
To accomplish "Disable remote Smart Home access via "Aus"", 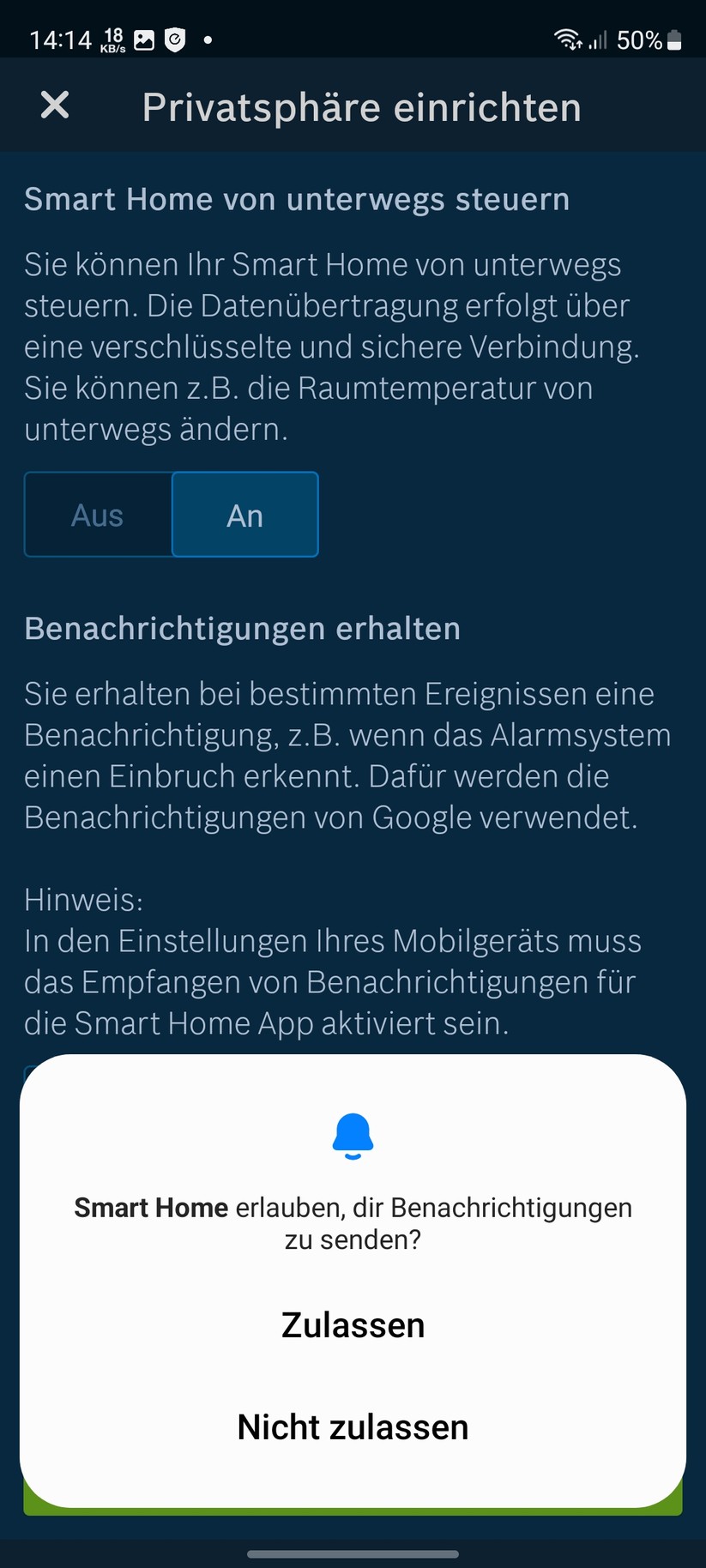I will (x=97, y=515).
